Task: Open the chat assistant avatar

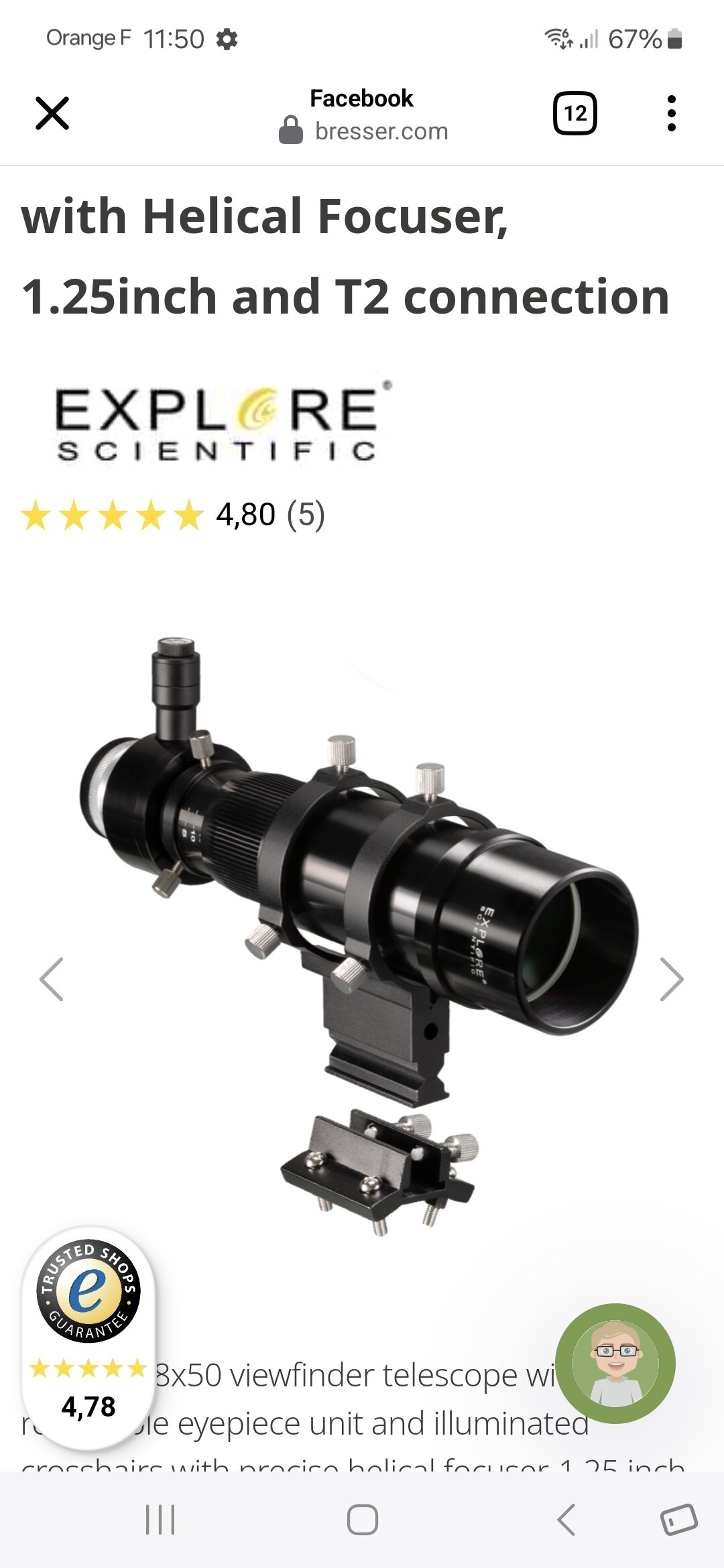Action: (615, 1363)
